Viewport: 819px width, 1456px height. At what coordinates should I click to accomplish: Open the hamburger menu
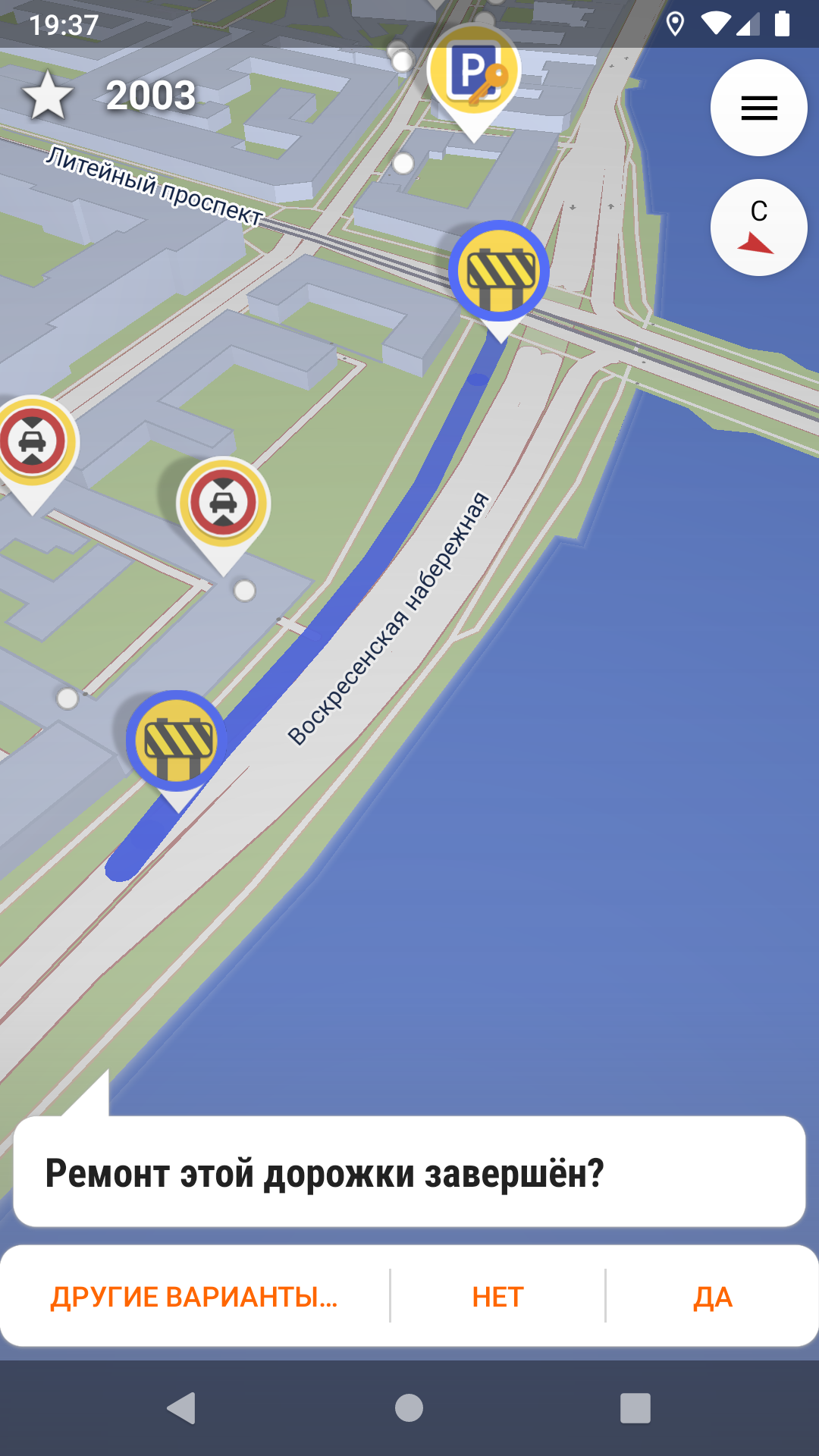pos(758,108)
